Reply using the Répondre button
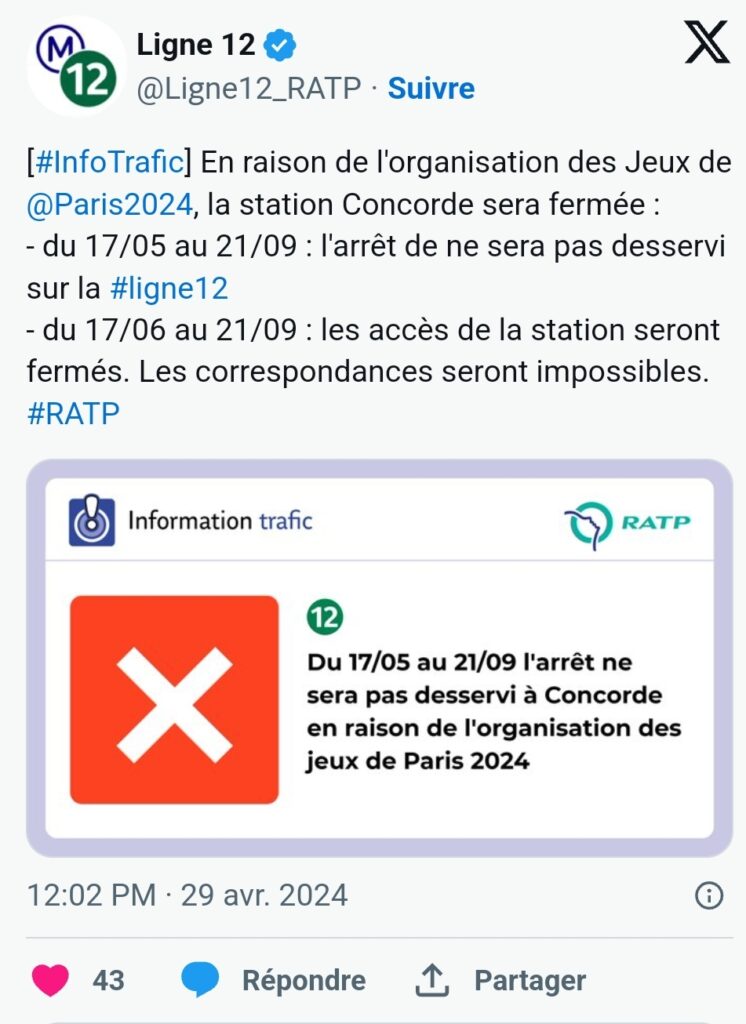 [x=274, y=980]
